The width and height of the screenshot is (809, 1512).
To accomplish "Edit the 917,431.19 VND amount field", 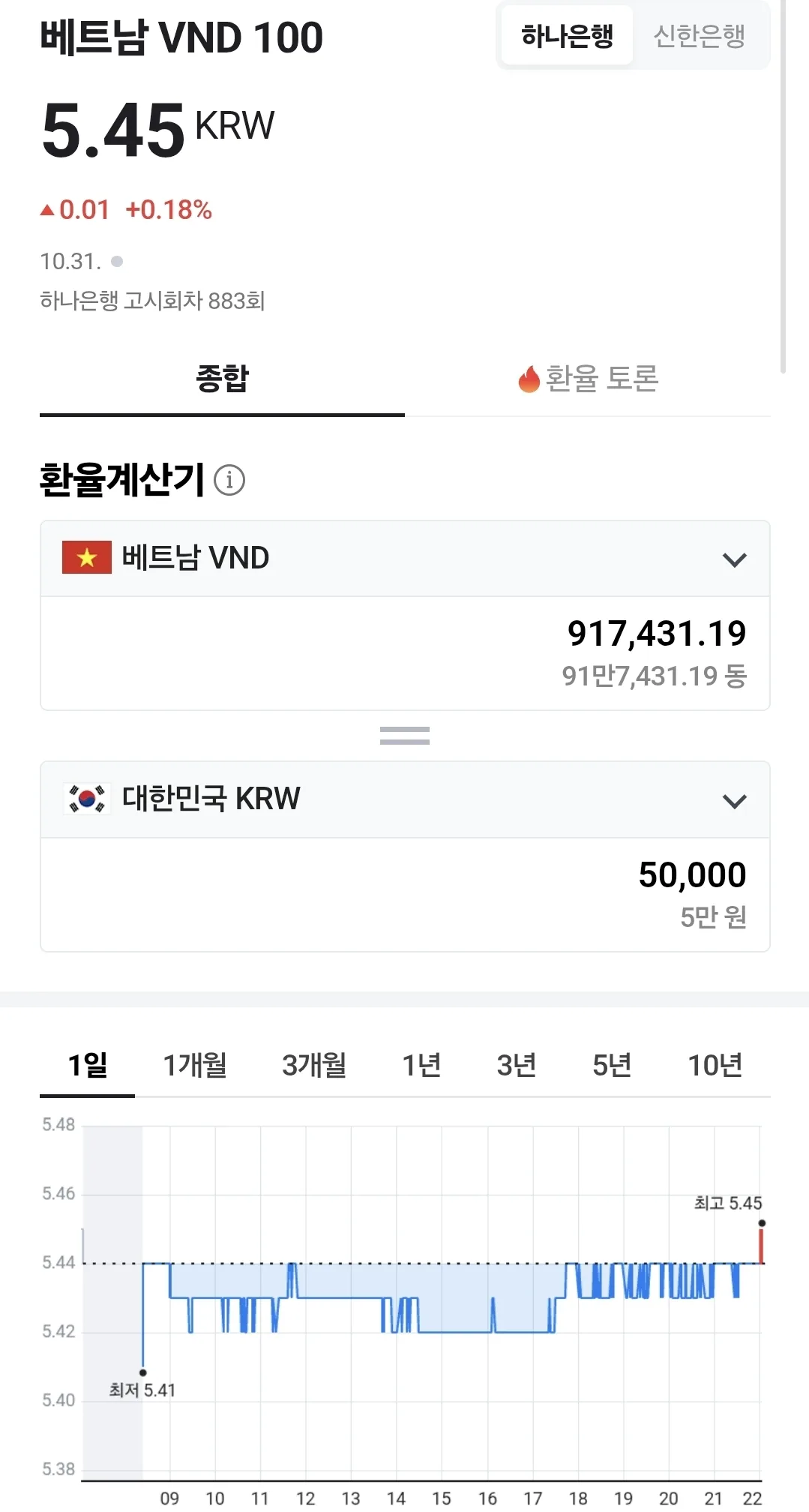I will click(405, 653).
